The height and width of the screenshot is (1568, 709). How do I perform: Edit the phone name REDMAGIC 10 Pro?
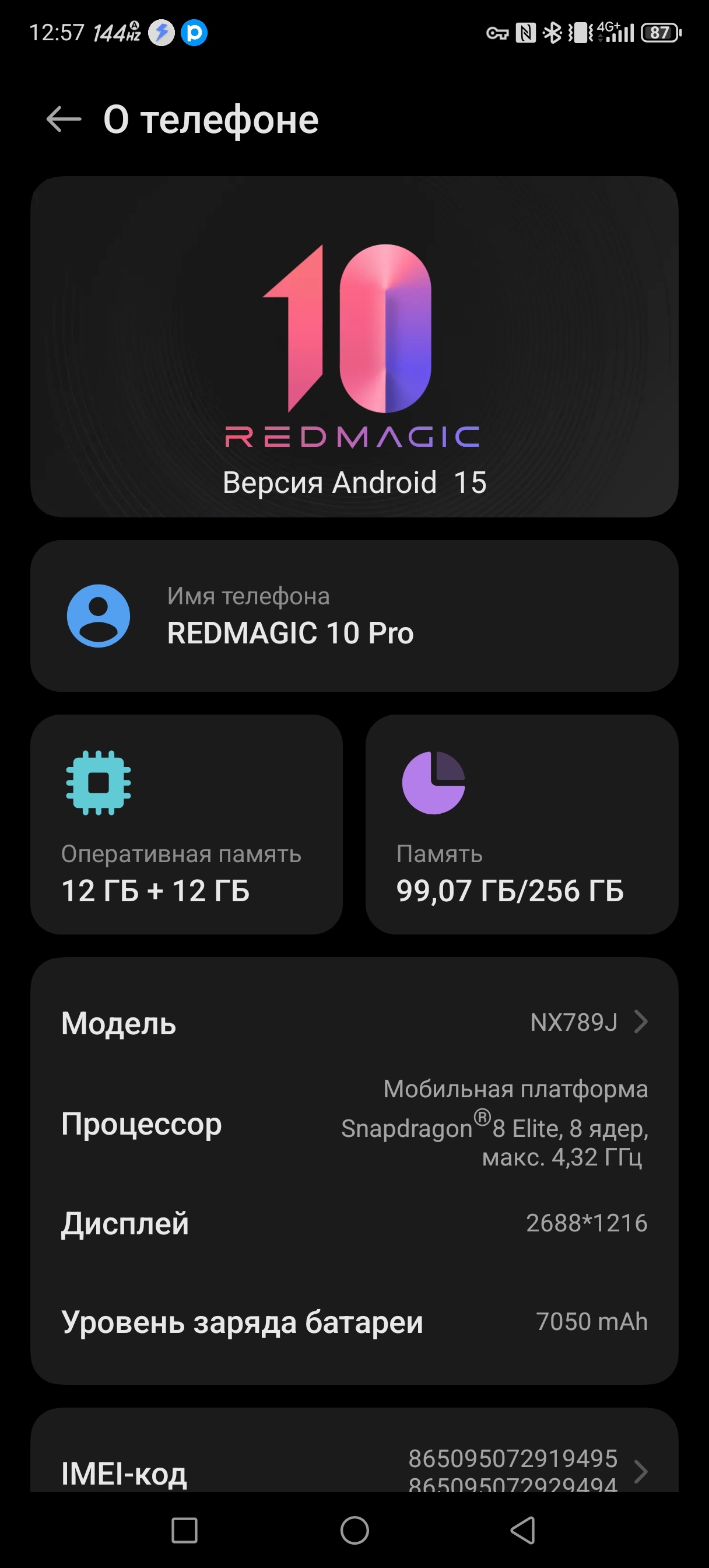354,616
